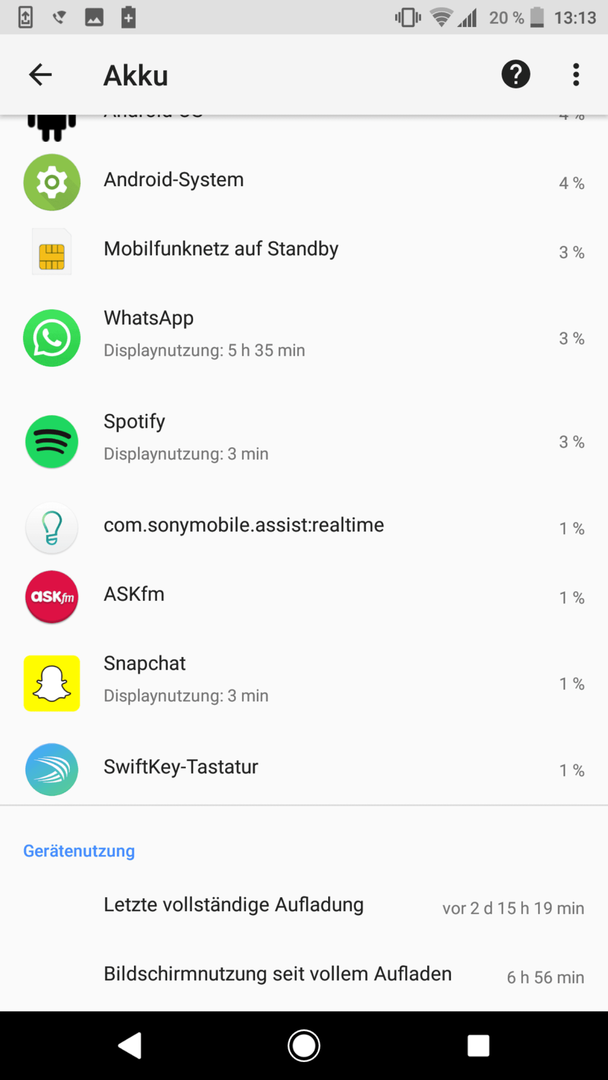Open SwiftKey-Tastatur battery details
Viewport: 608px width, 1080px height.
point(304,769)
